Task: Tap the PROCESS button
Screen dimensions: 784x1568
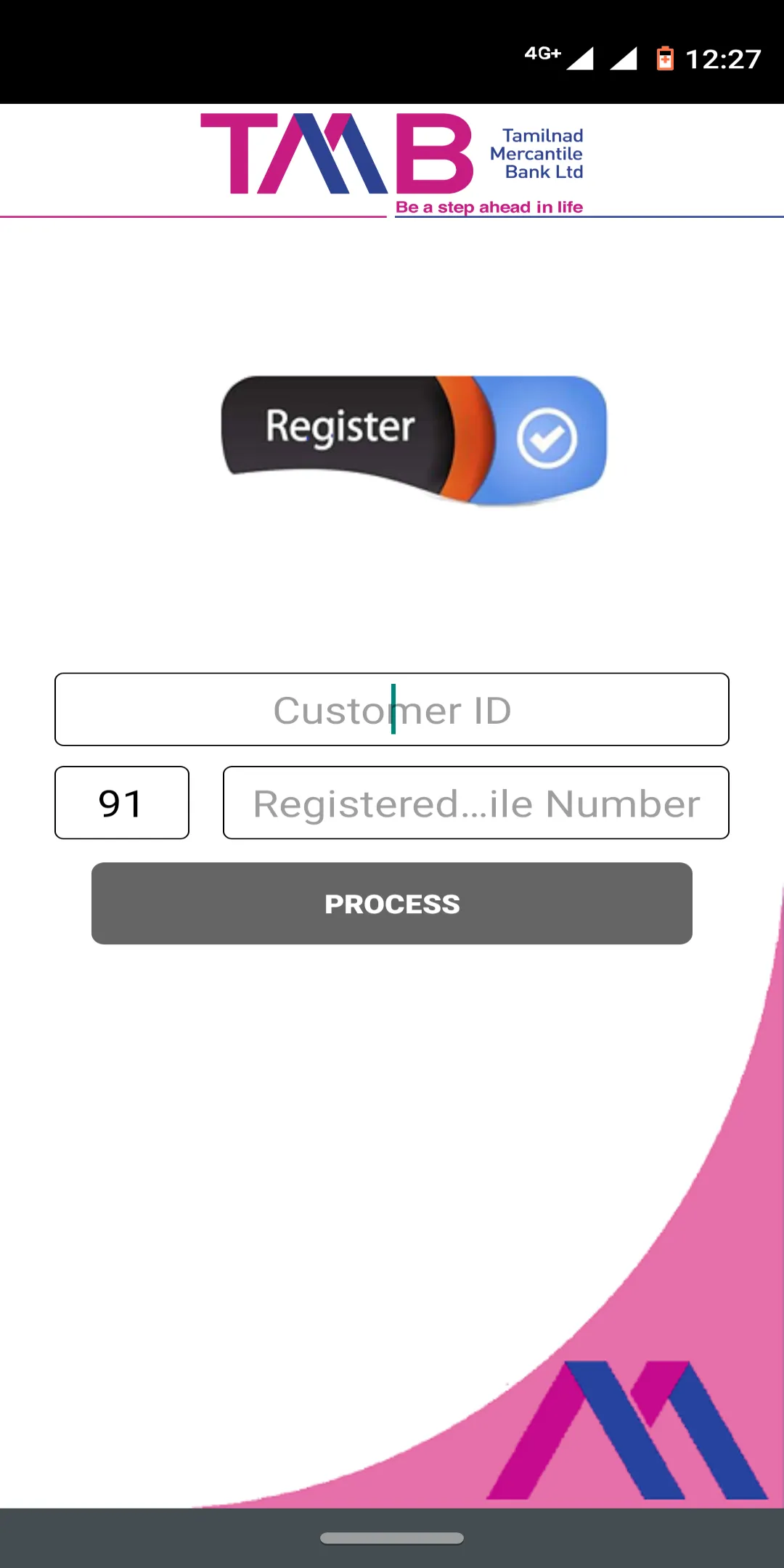Action: tap(392, 904)
